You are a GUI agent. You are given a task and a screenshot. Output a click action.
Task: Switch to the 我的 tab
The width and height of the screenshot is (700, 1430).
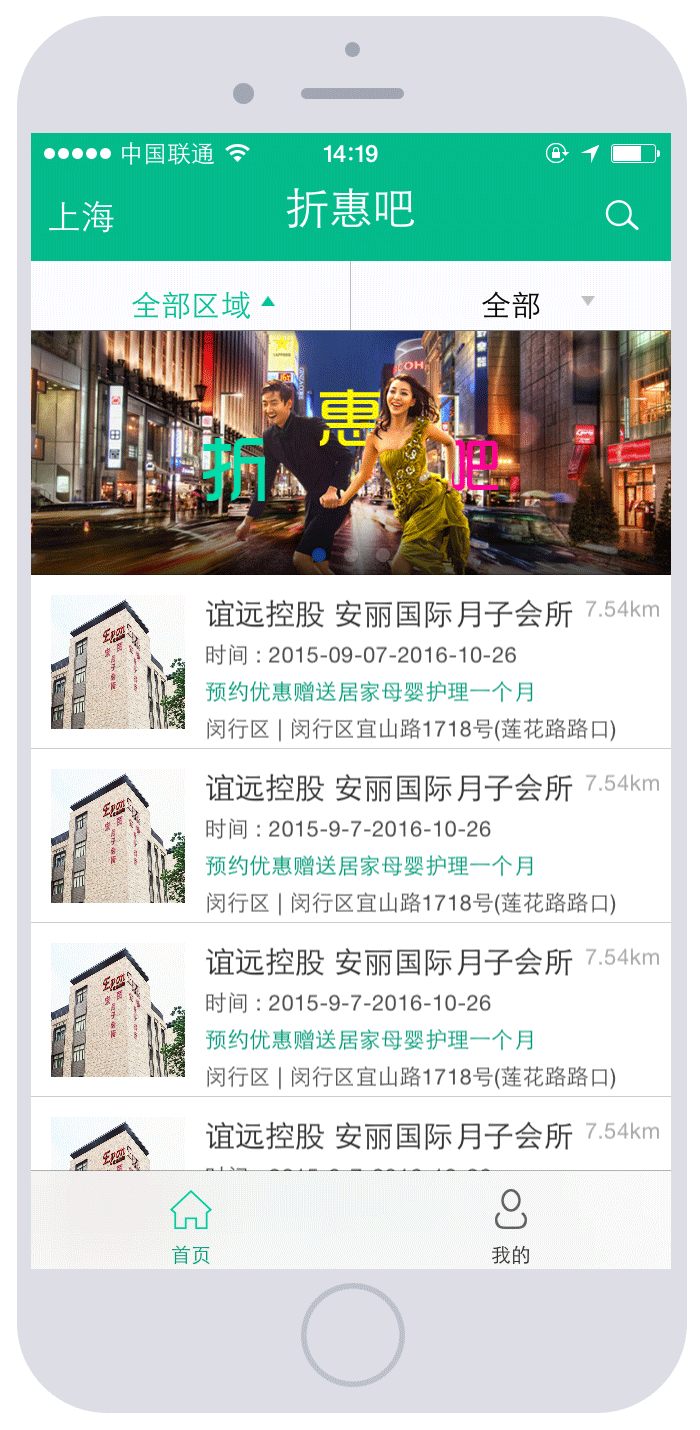pos(511,1224)
